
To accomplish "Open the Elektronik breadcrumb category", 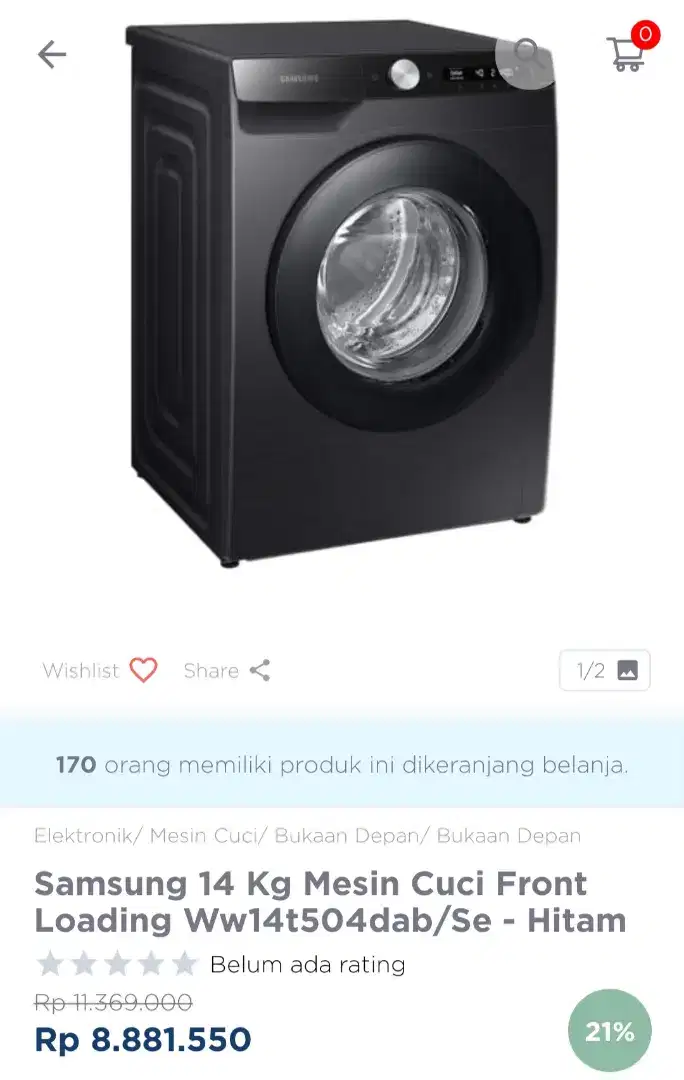I will coord(86,836).
